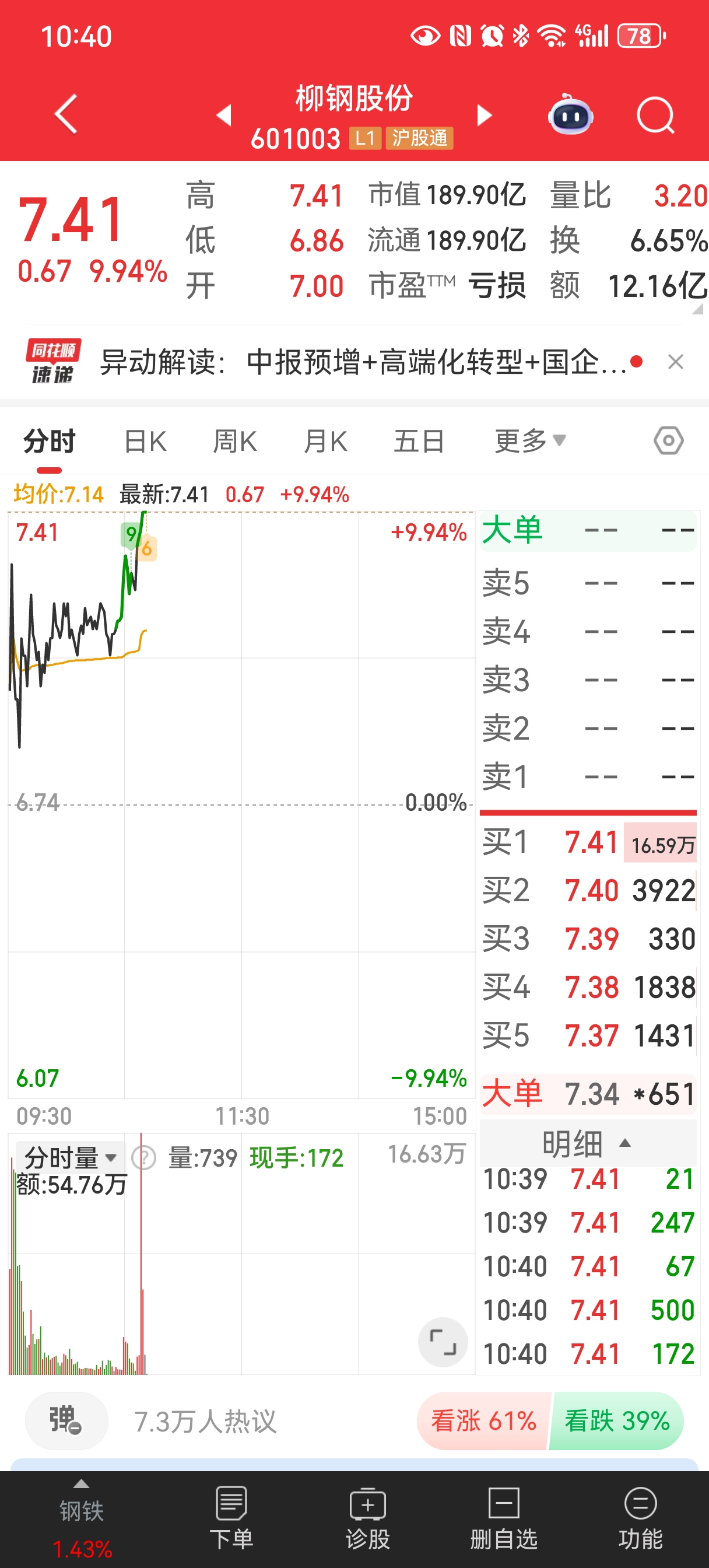Switch to the next stock
Image resolution: width=709 pixels, height=1568 pixels.
[x=484, y=114]
